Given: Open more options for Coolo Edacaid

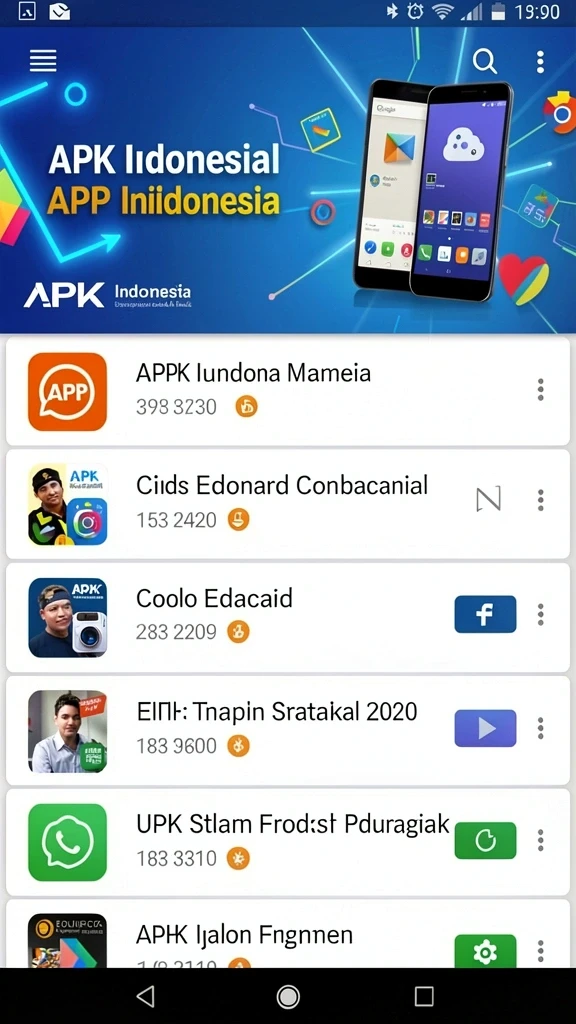Looking at the screenshot, I should tap(541, 614).
